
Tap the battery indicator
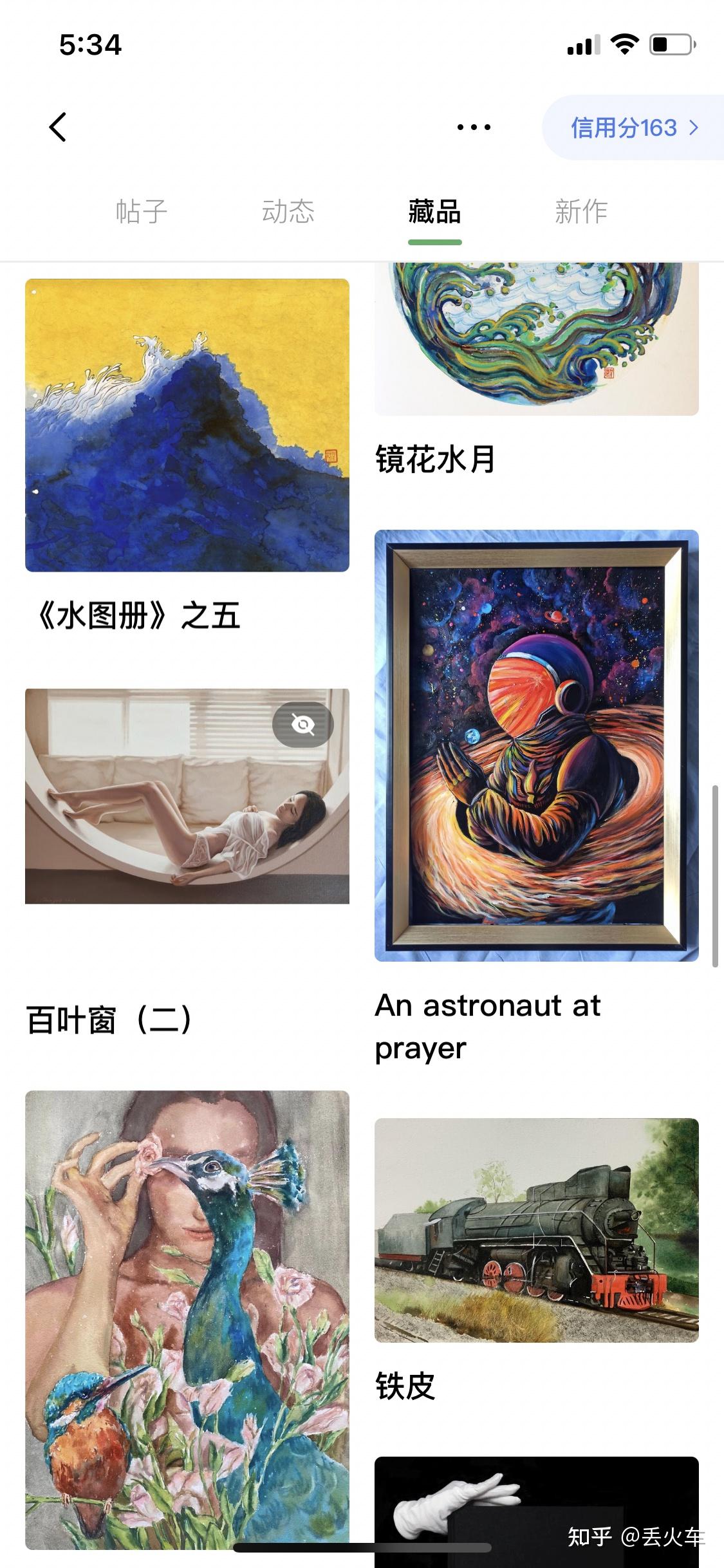(x=671, y=44)
